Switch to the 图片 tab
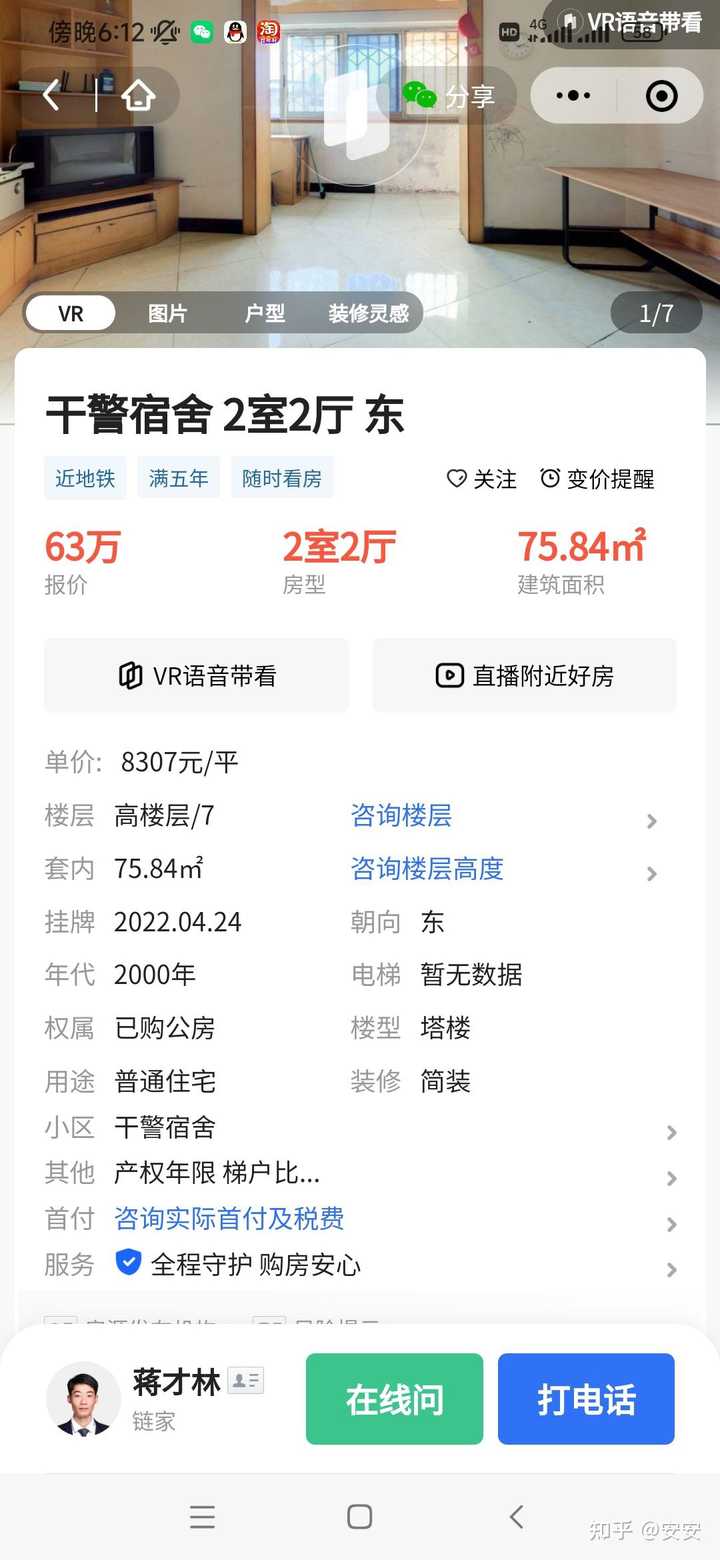Viewport: 720px width, 1560px height. (x=167, y=313)
